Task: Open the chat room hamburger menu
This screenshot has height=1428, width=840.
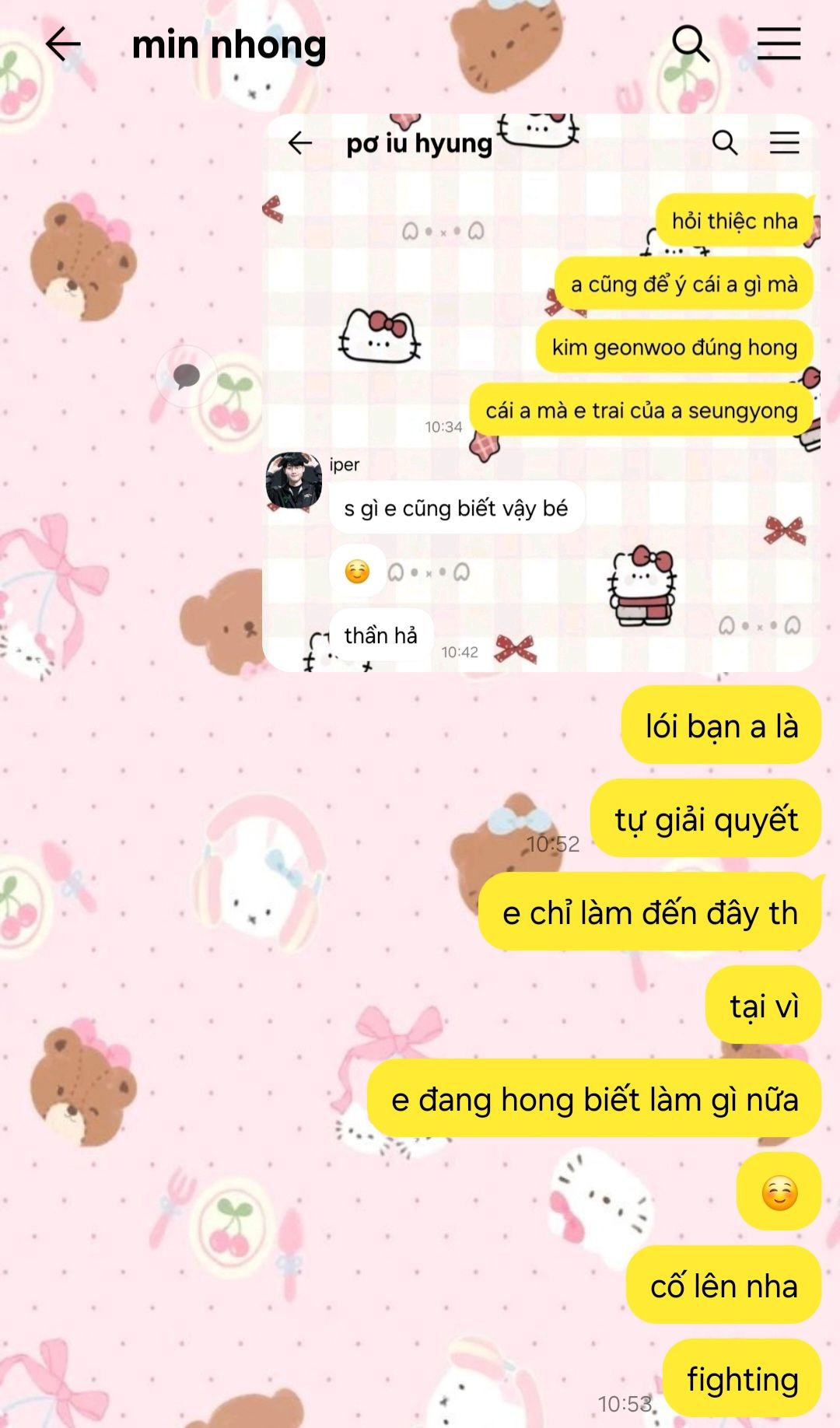Action: [x=779, y=44]
